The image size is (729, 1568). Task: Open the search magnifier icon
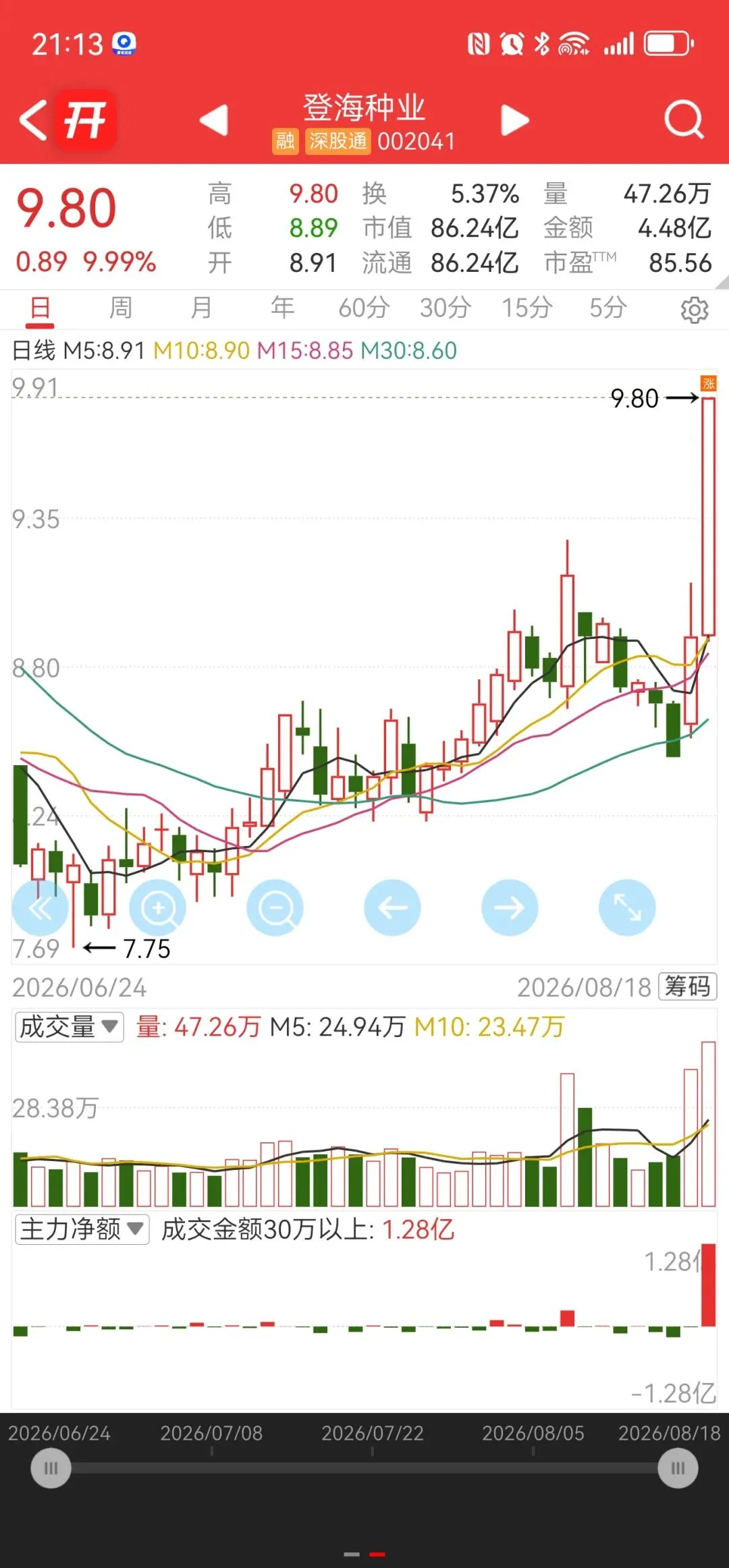(684, 119)
